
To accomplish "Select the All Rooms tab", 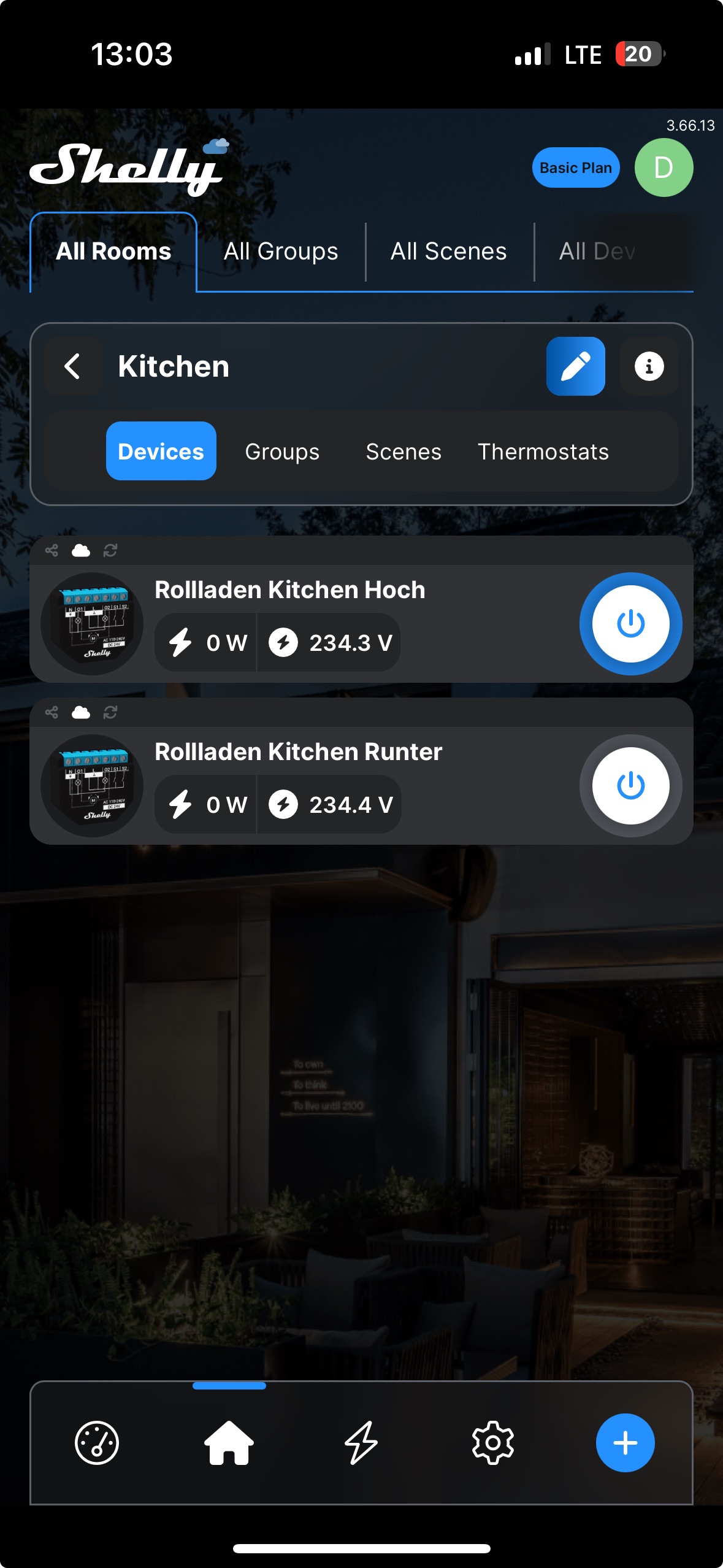I will 113,252.
